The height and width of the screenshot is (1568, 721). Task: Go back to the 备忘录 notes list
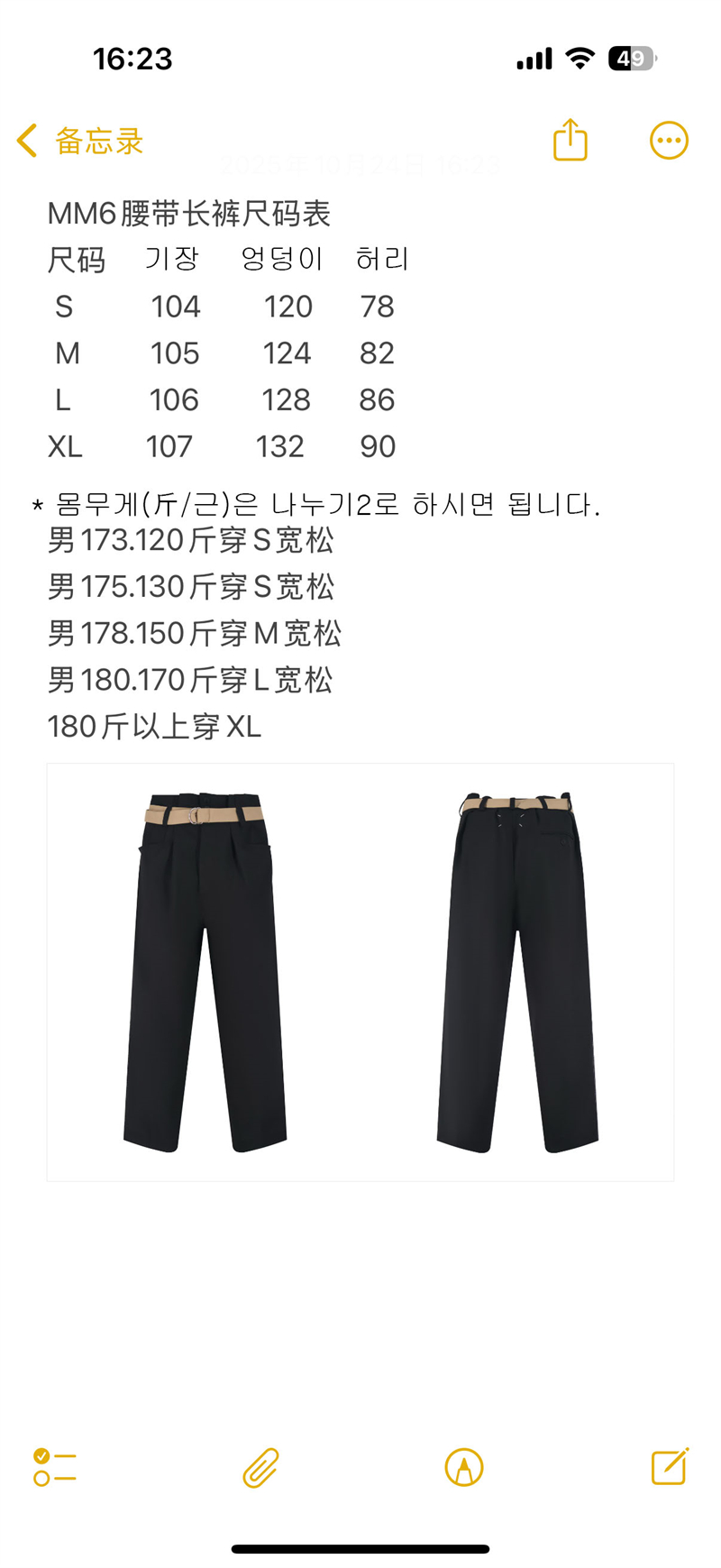79,141
